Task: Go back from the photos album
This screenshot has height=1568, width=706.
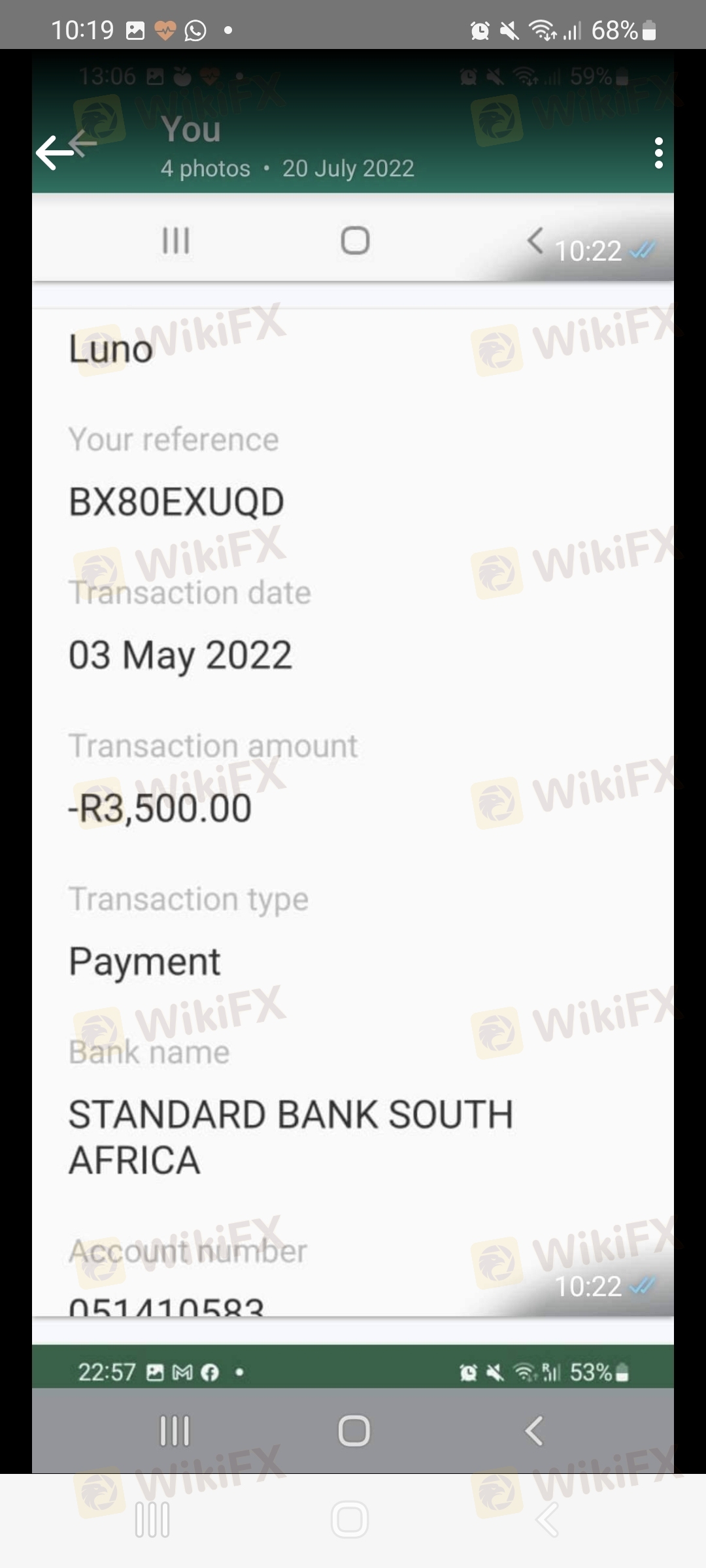Action: (56, 153)
